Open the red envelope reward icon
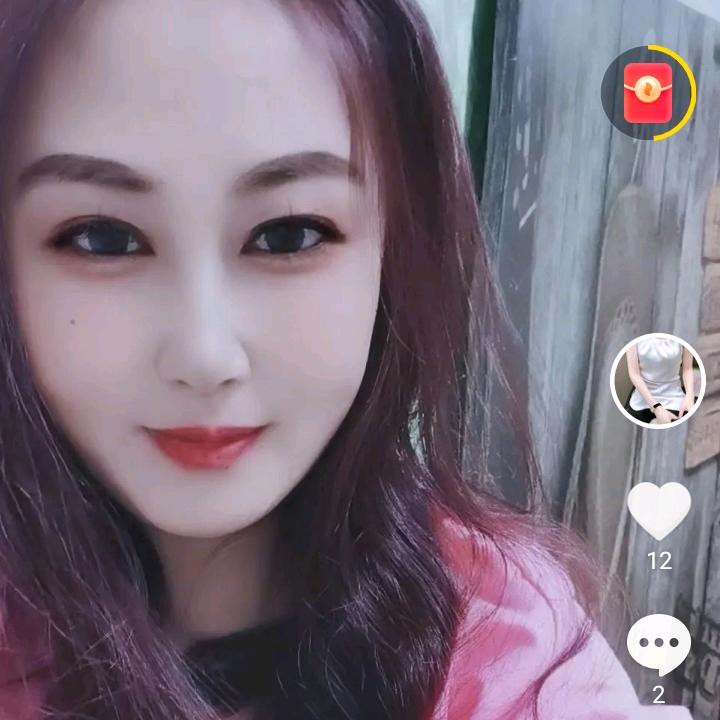 coord(648,92)
